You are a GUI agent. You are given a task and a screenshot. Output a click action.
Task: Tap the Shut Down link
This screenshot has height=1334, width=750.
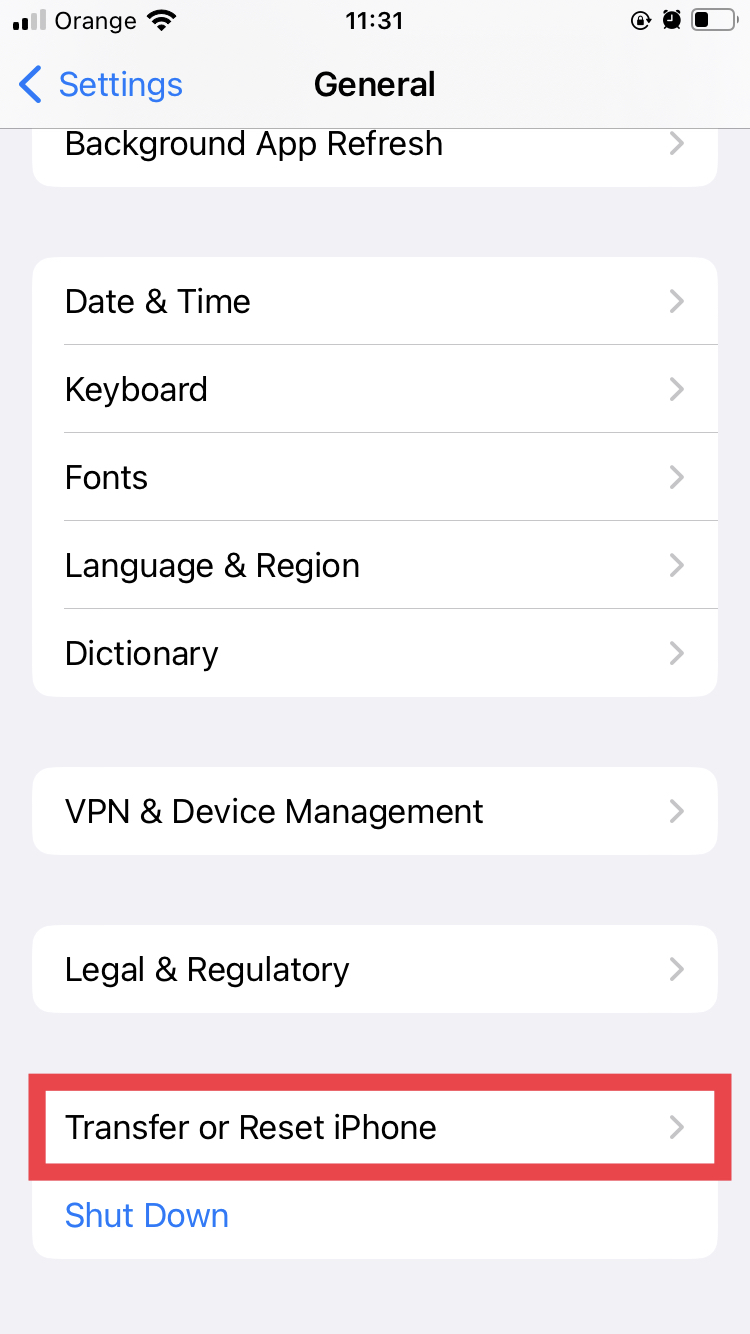coord(147,1215)
